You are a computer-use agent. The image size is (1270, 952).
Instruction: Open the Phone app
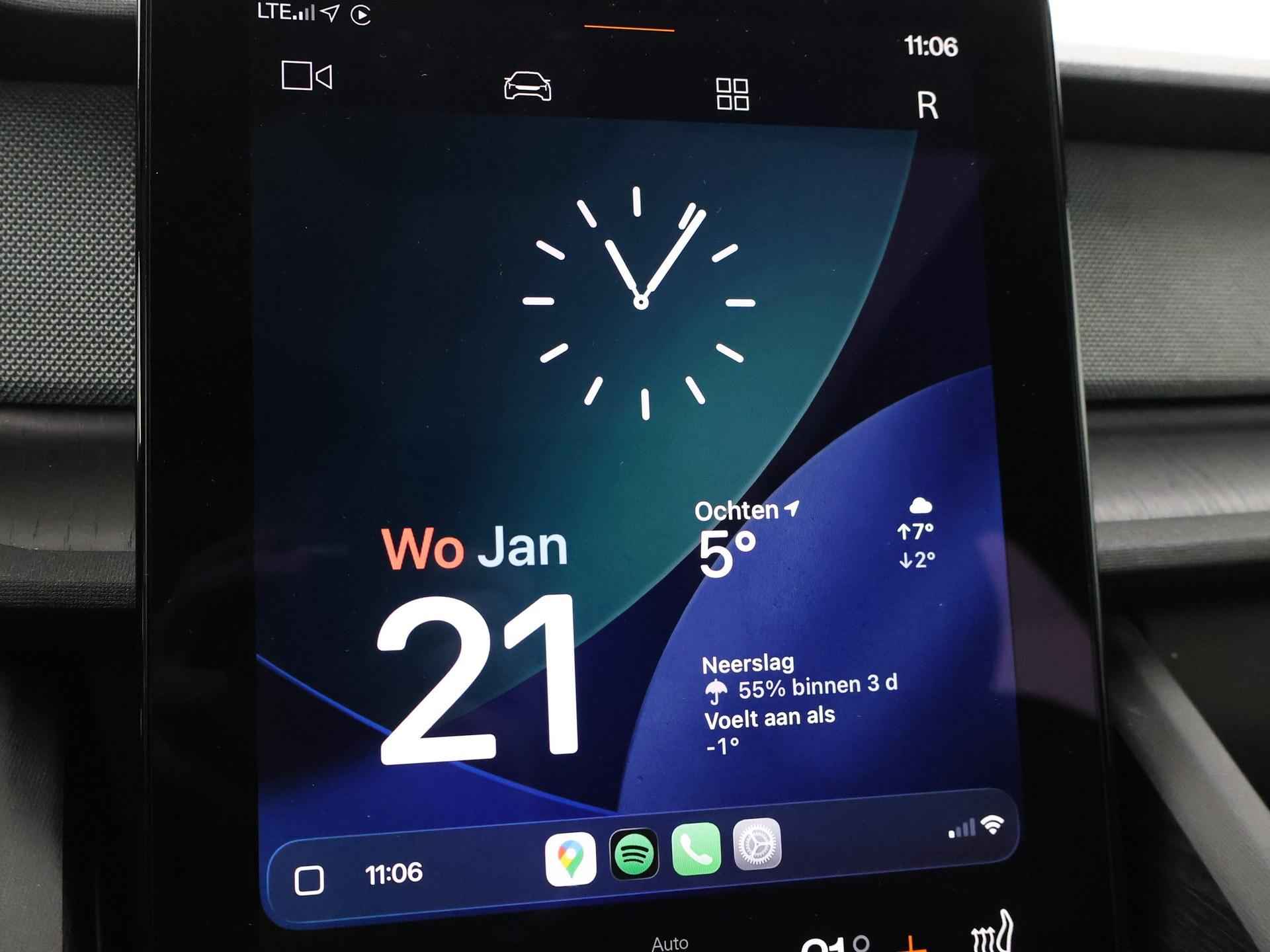(x=696, y=849)
